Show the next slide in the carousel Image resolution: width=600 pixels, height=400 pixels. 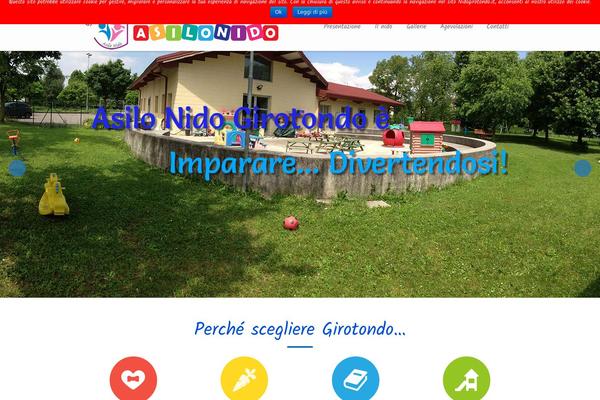[582, 168]
